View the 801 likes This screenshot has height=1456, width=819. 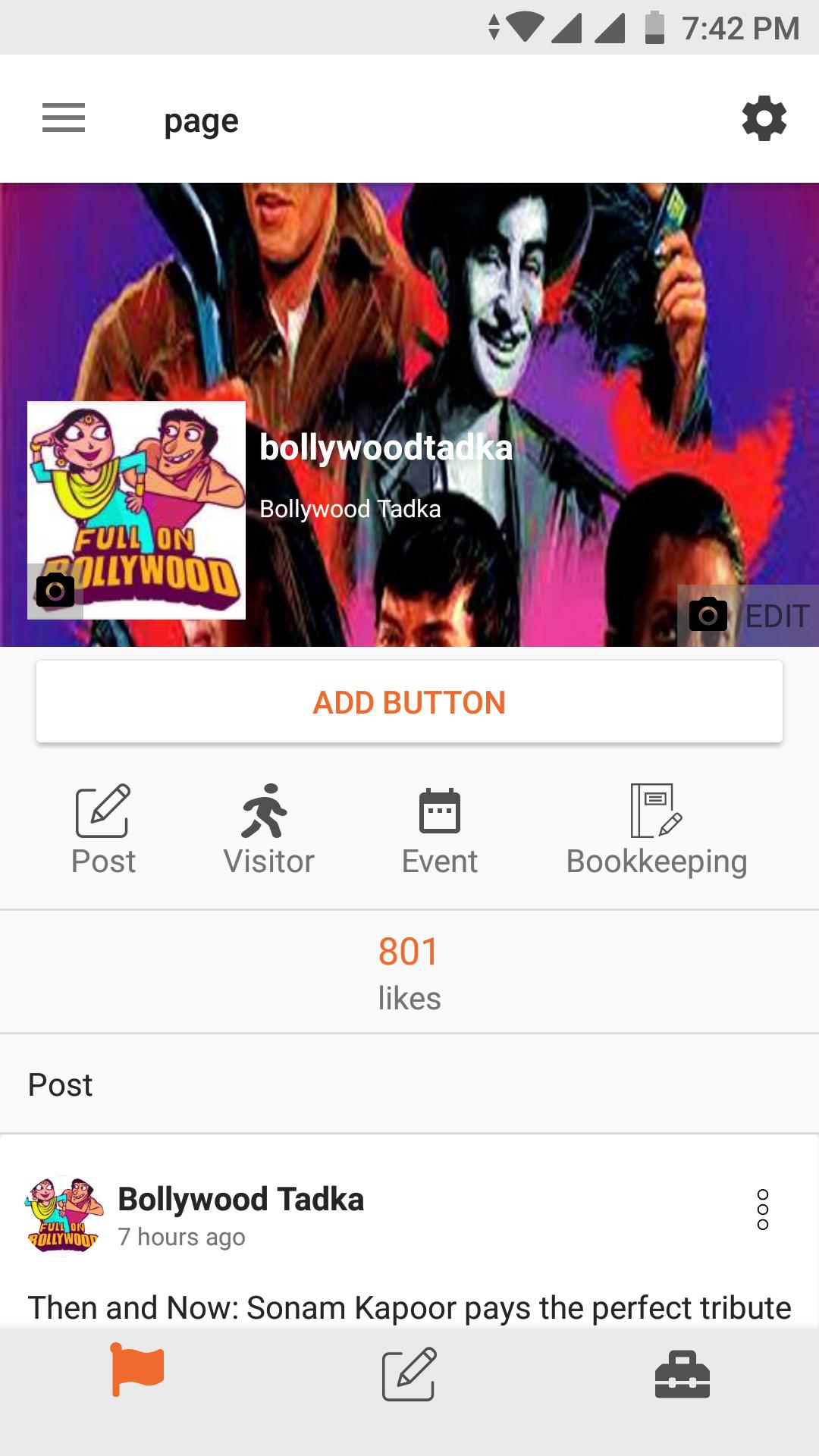point(409,971)
